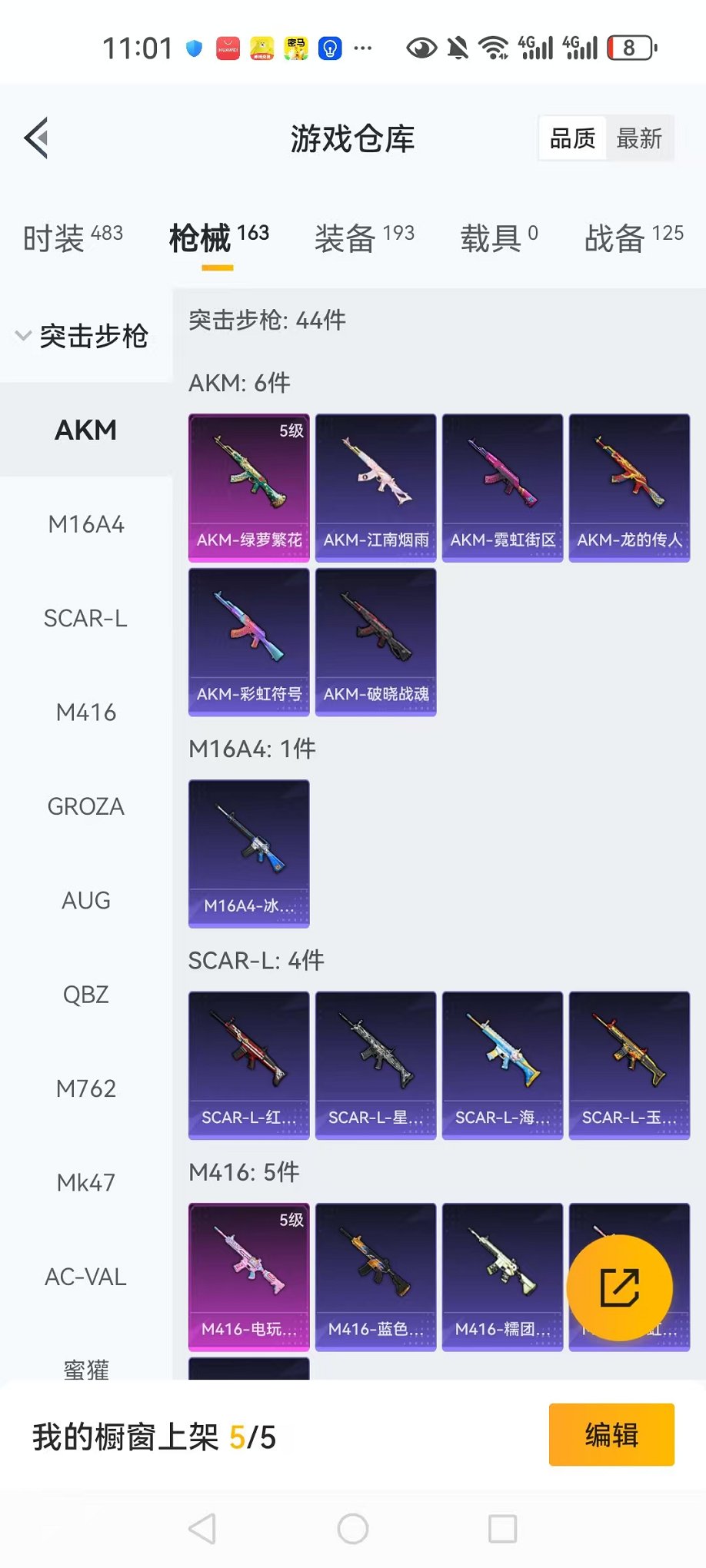Open the 载具 tab
Image resolution: width=706 pixels, height=1568 pixels.
coord(498,238)
